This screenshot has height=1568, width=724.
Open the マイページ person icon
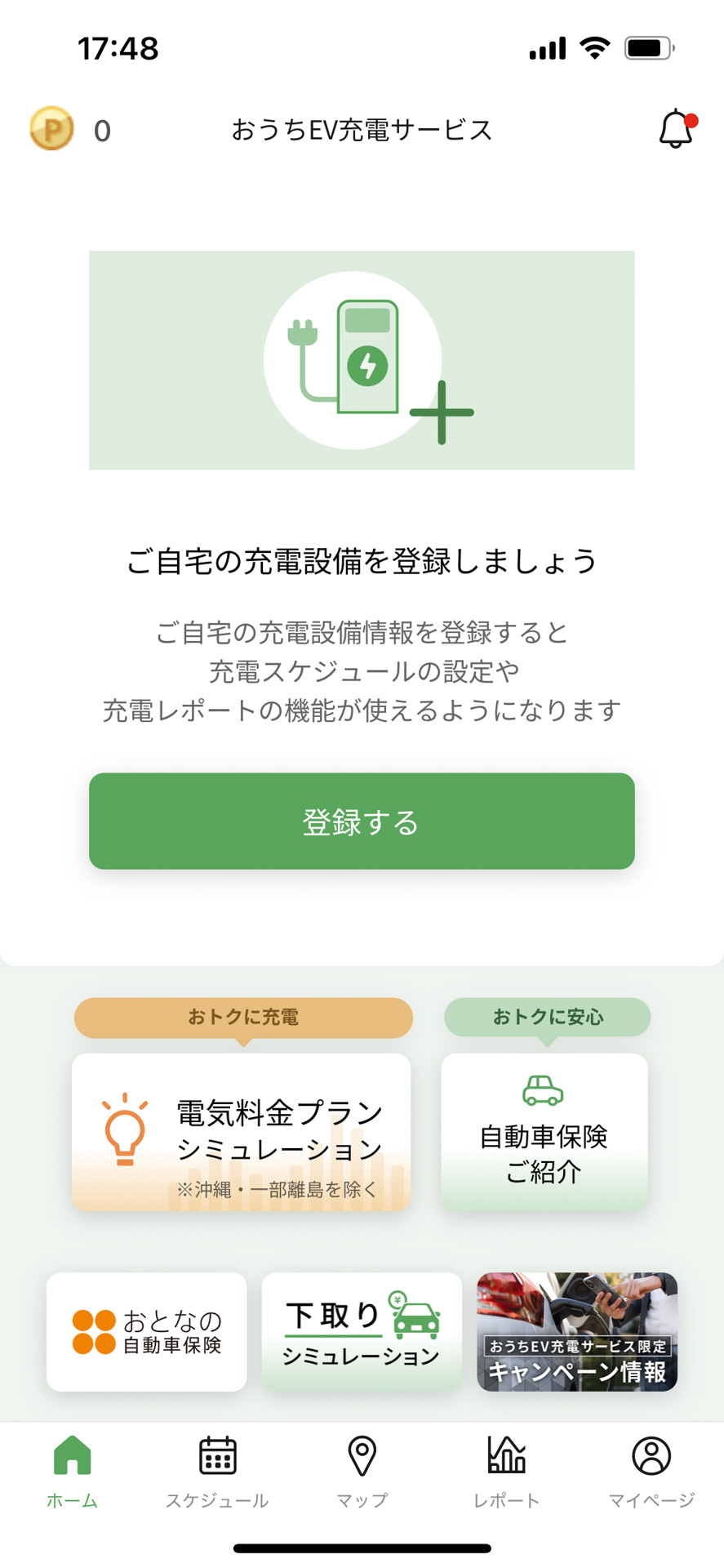(x=651, y=1454)
